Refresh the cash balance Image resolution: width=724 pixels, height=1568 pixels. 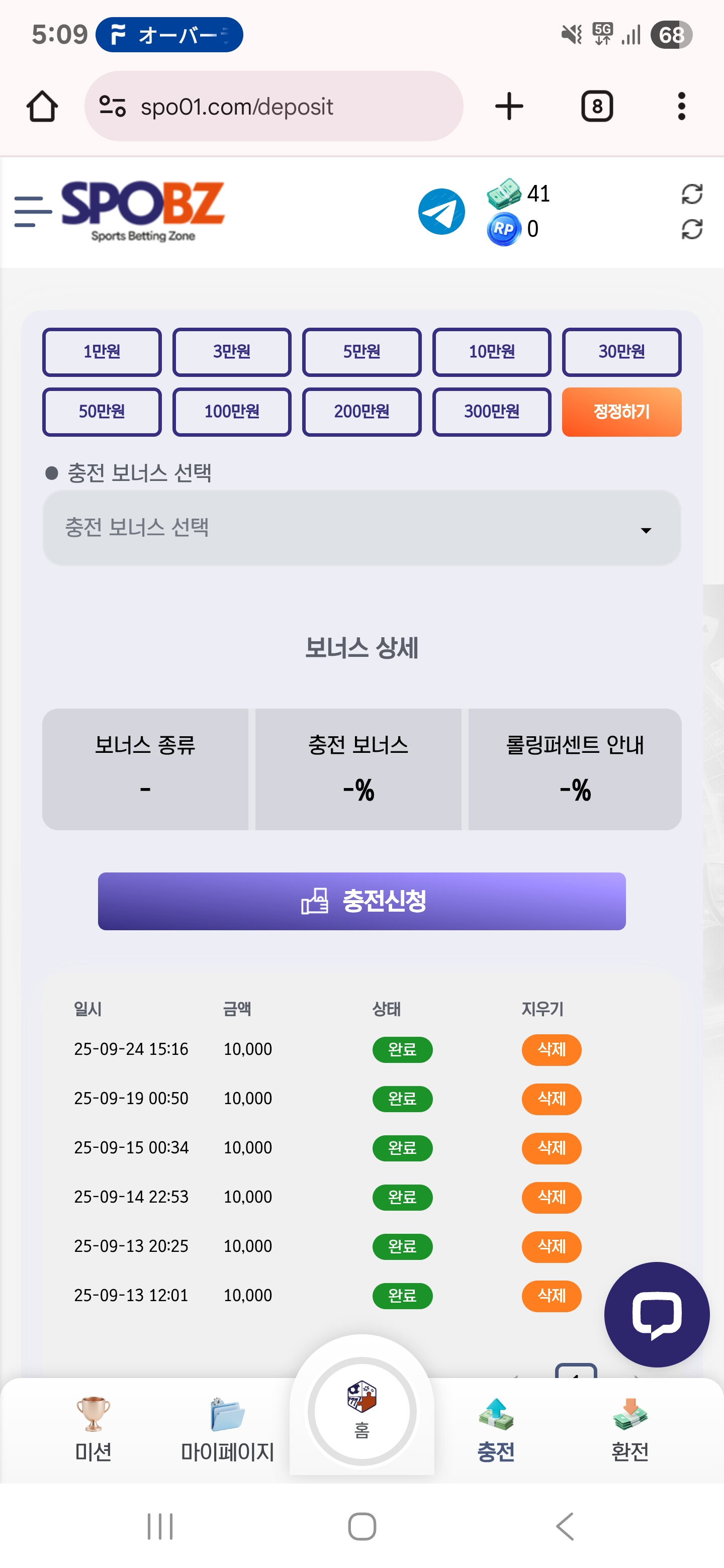(692, 194)
